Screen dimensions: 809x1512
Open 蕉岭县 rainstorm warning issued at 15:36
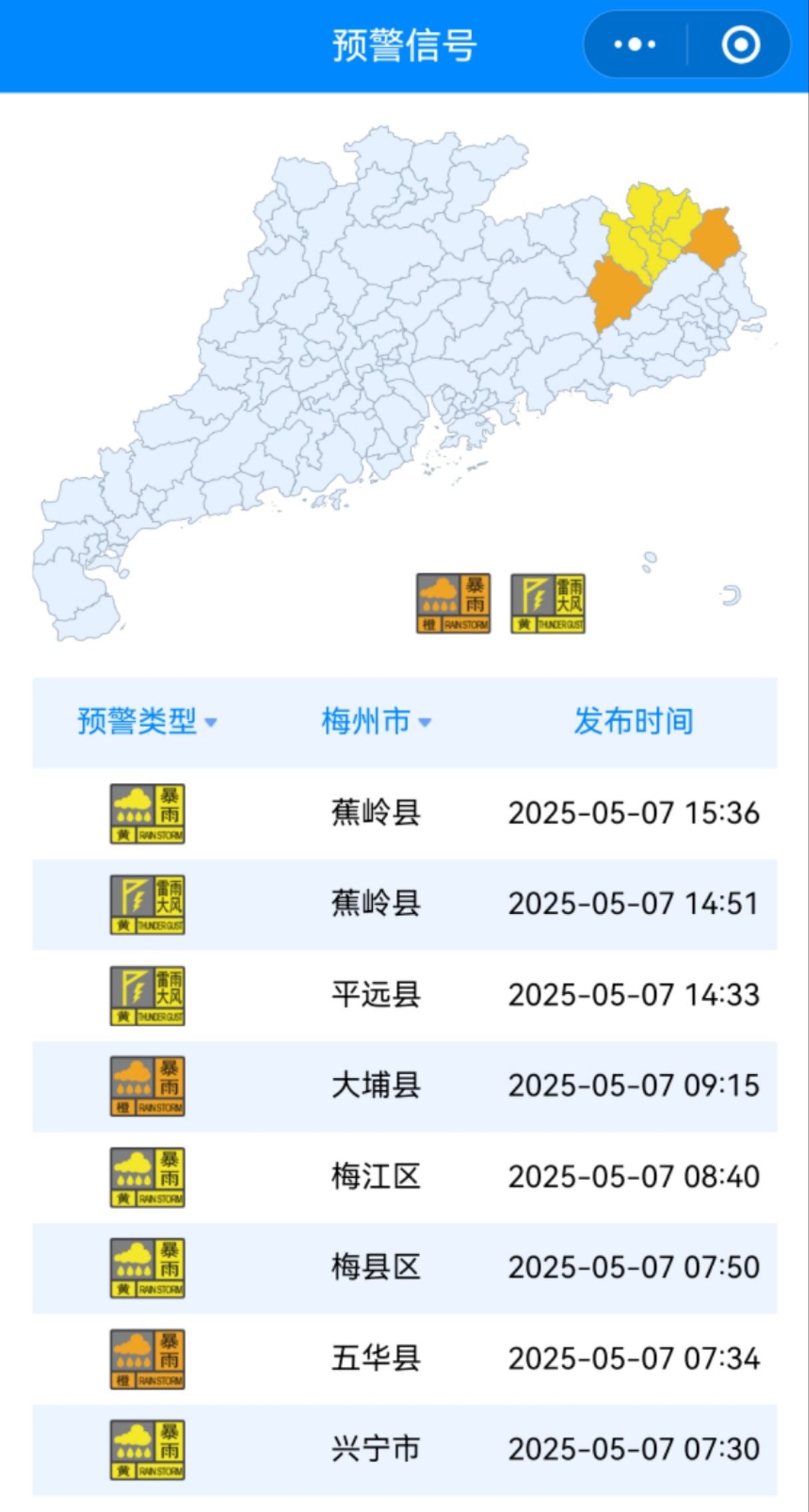[404, 813]
